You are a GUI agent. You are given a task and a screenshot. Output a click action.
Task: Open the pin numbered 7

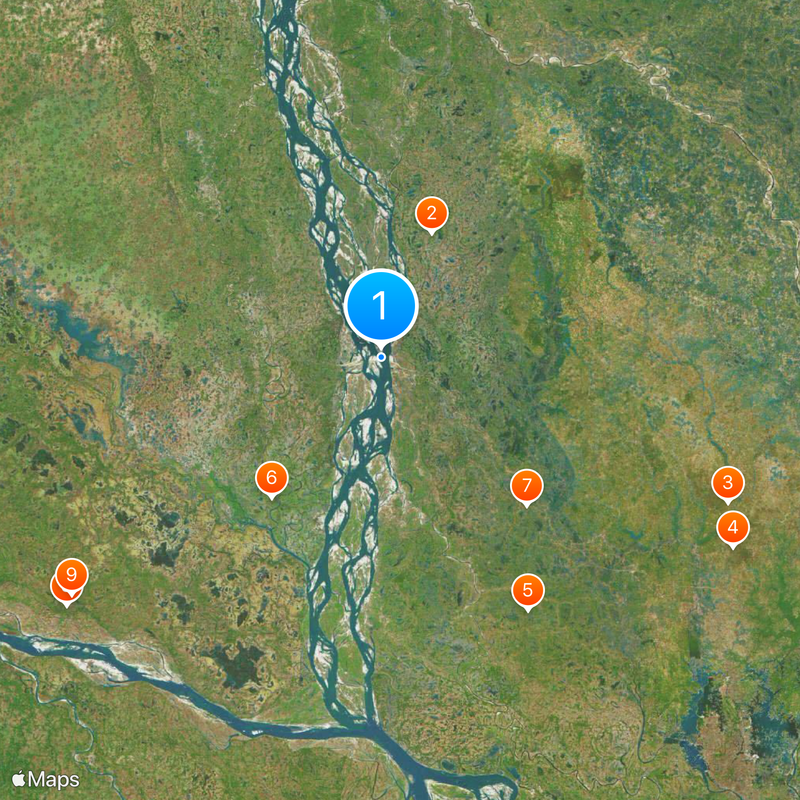coord(526,487)
